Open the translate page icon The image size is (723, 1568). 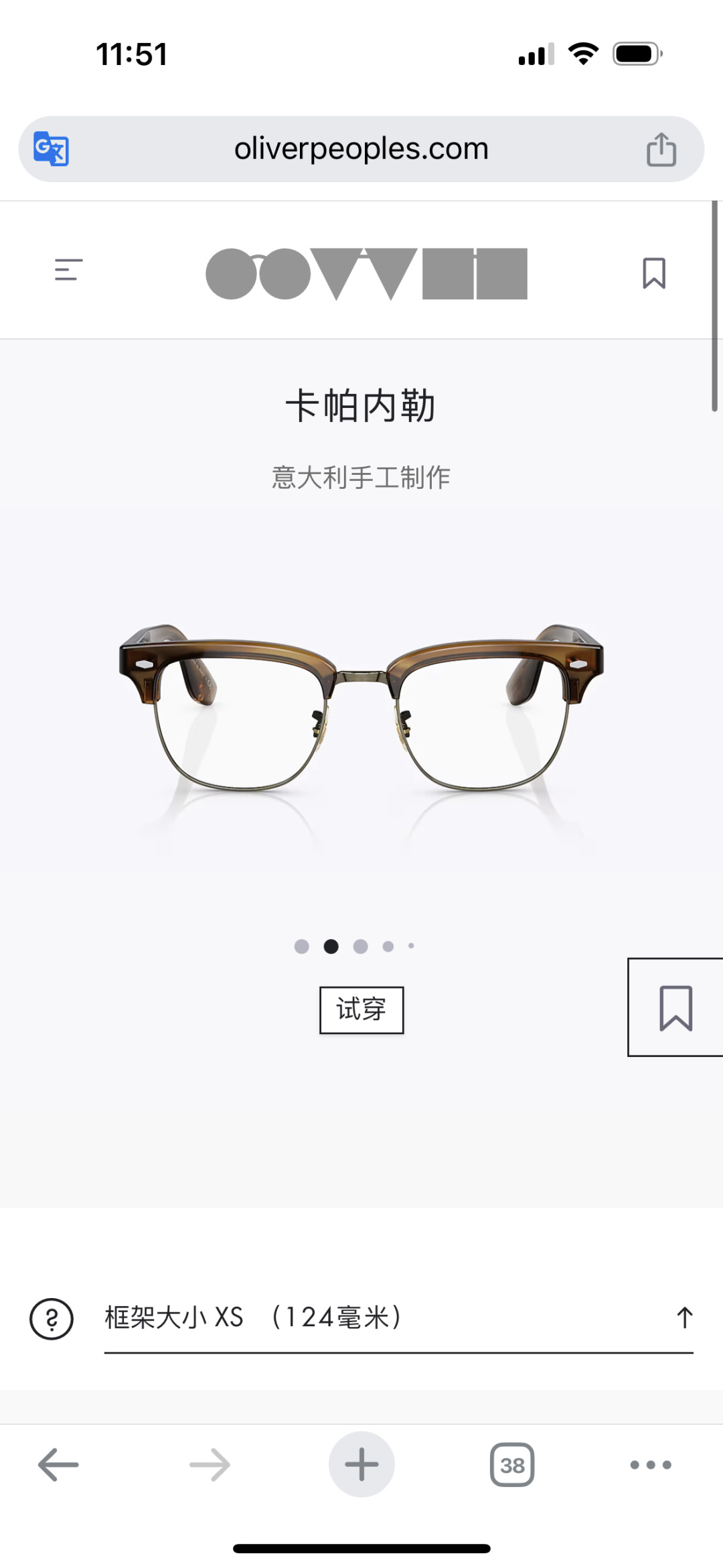(52, 149)
